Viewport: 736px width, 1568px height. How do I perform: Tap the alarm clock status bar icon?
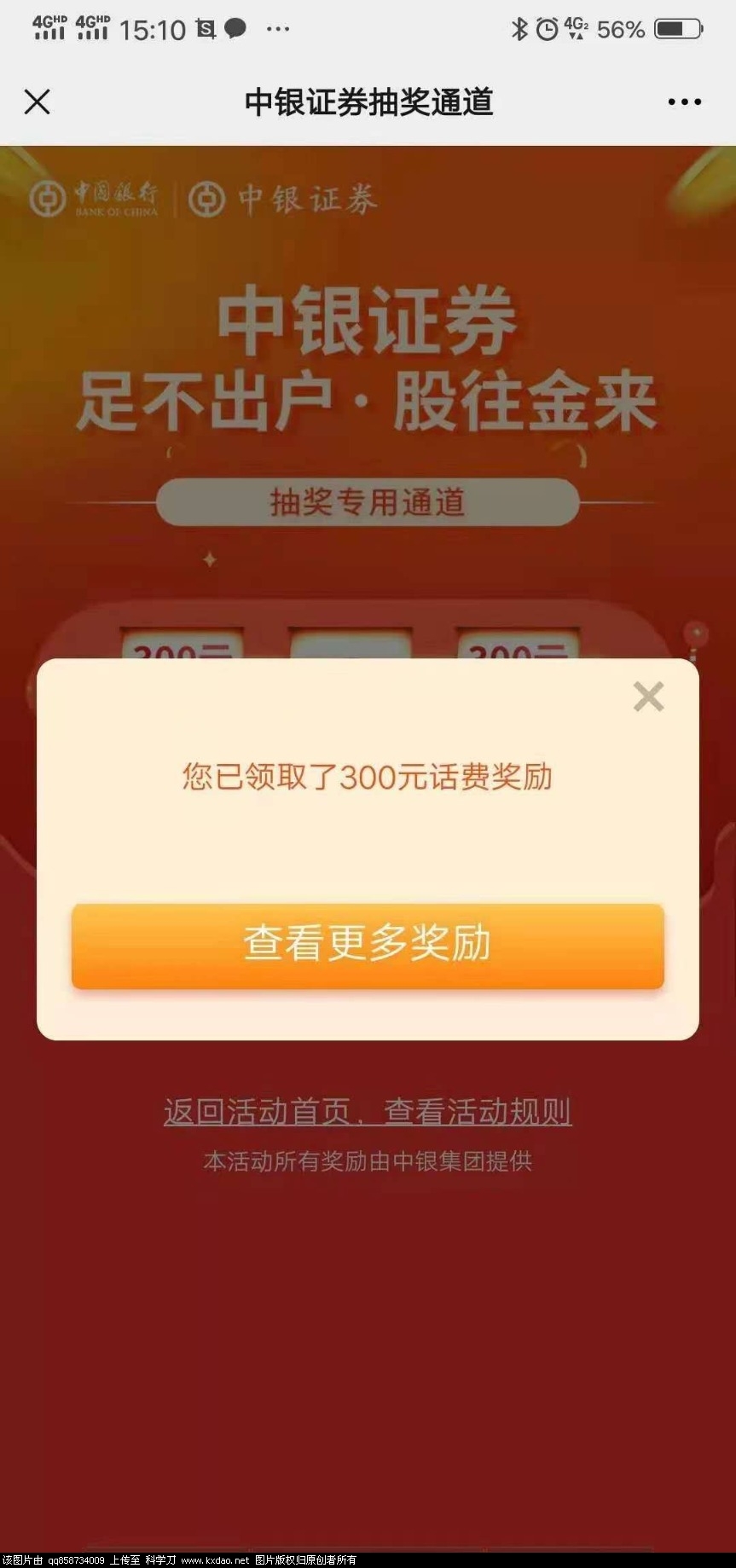coord(548,28)
